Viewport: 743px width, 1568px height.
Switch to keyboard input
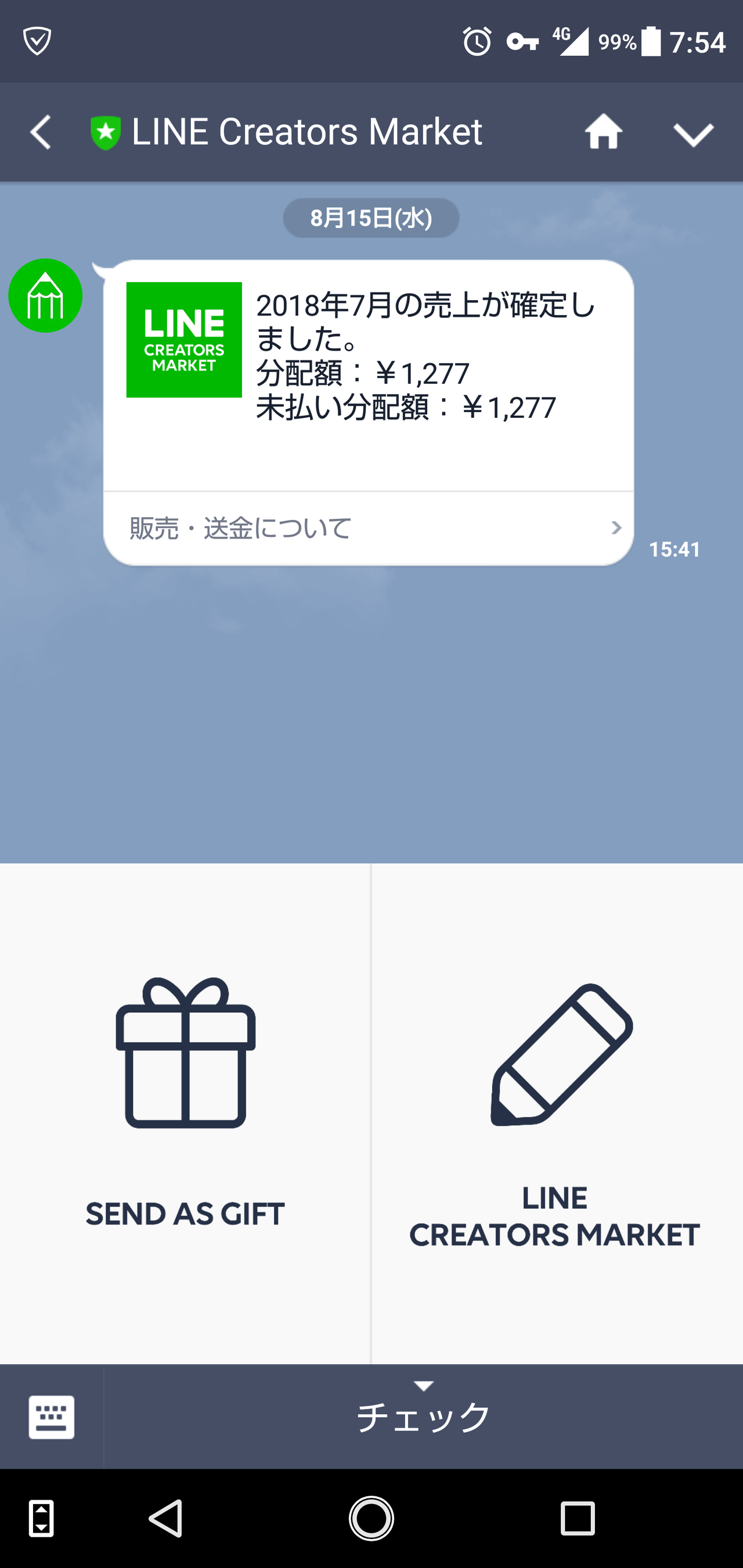pyautogui.click(x=52, y=1417)
